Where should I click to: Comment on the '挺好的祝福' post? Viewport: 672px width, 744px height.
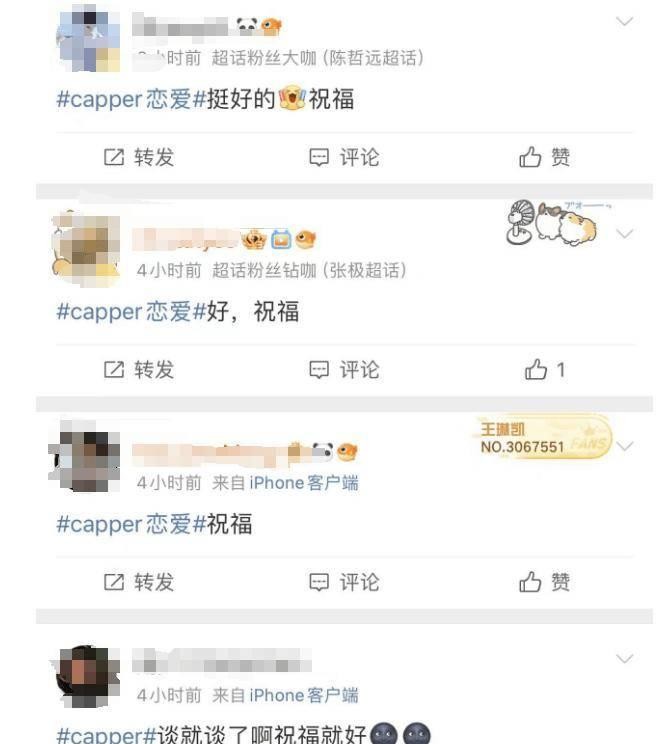pyautogui.click(x=344, y=157)
